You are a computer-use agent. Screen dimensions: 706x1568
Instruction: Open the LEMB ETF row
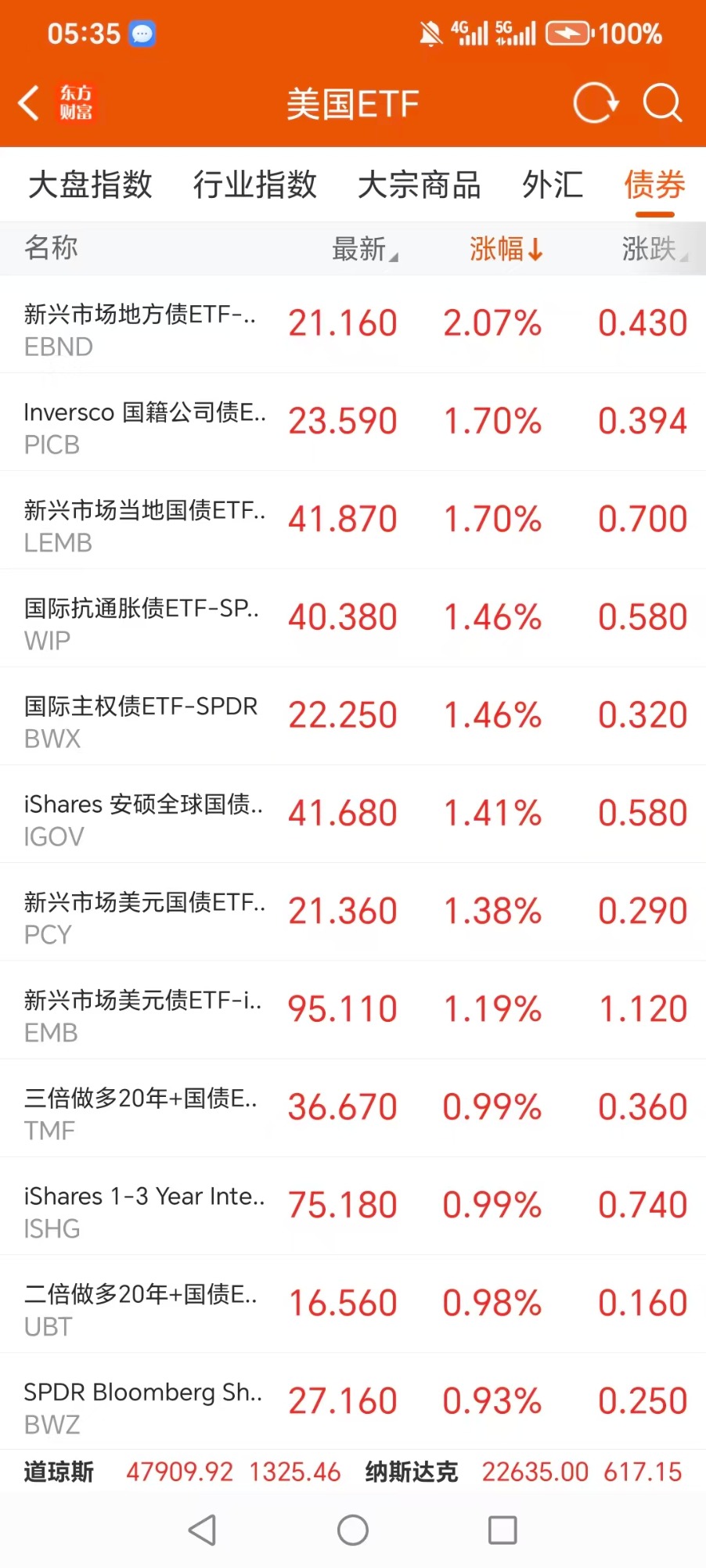(352, 520)
